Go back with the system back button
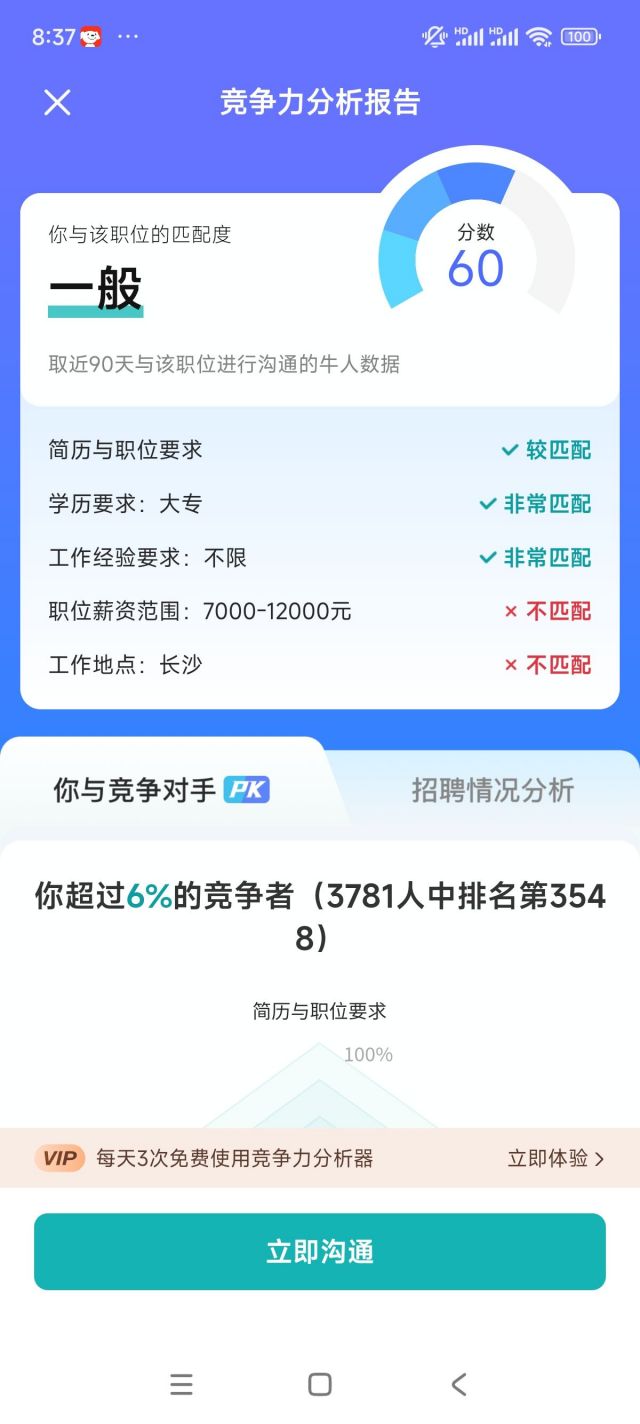The width and height of the screenshot is (640, 1424). tap(458, 1384)
